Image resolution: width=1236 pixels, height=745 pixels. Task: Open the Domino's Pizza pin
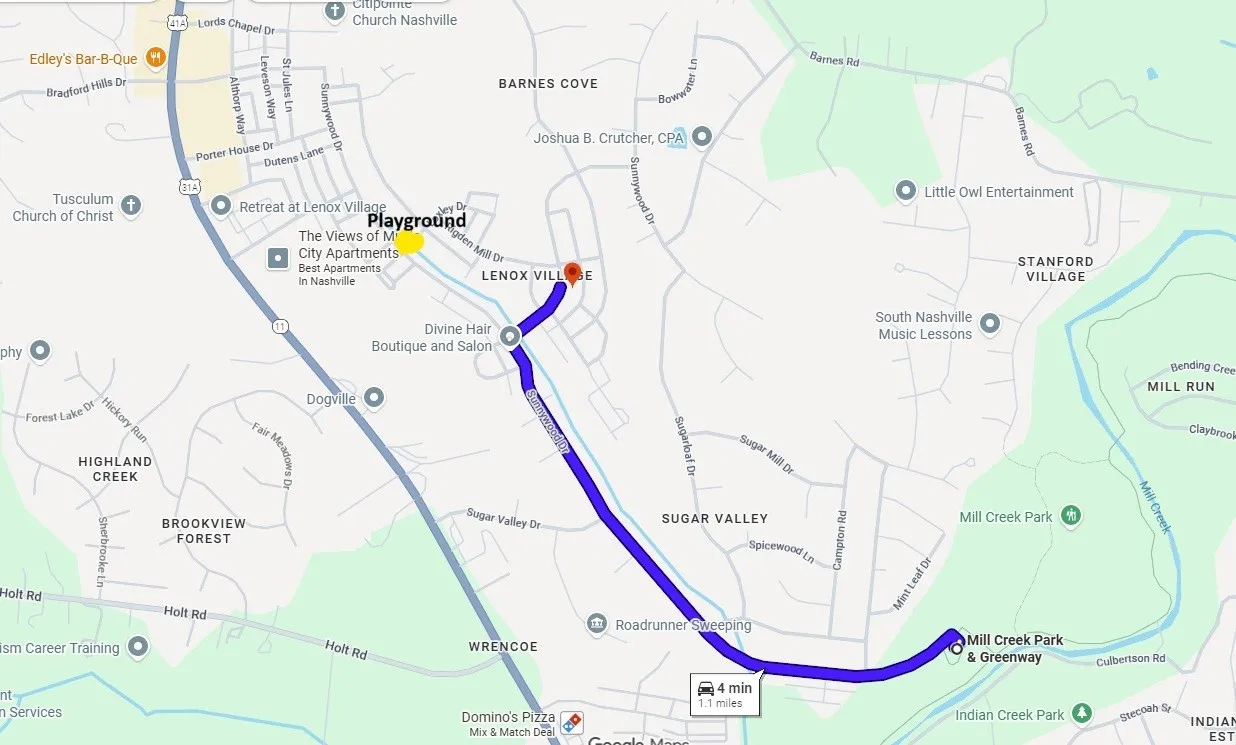[x=572, y=722]
